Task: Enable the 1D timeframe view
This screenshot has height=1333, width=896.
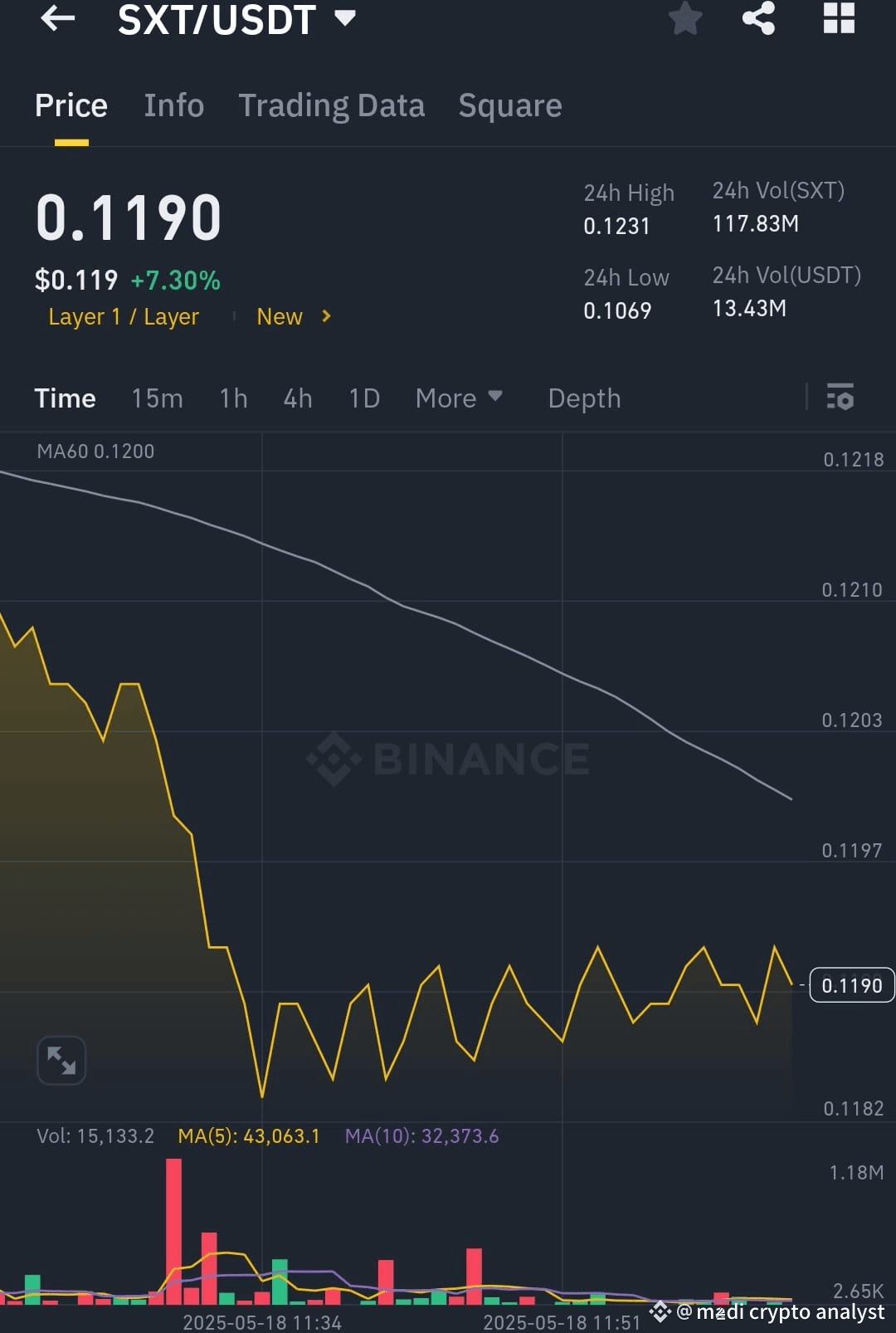Action: click(363, 398)
